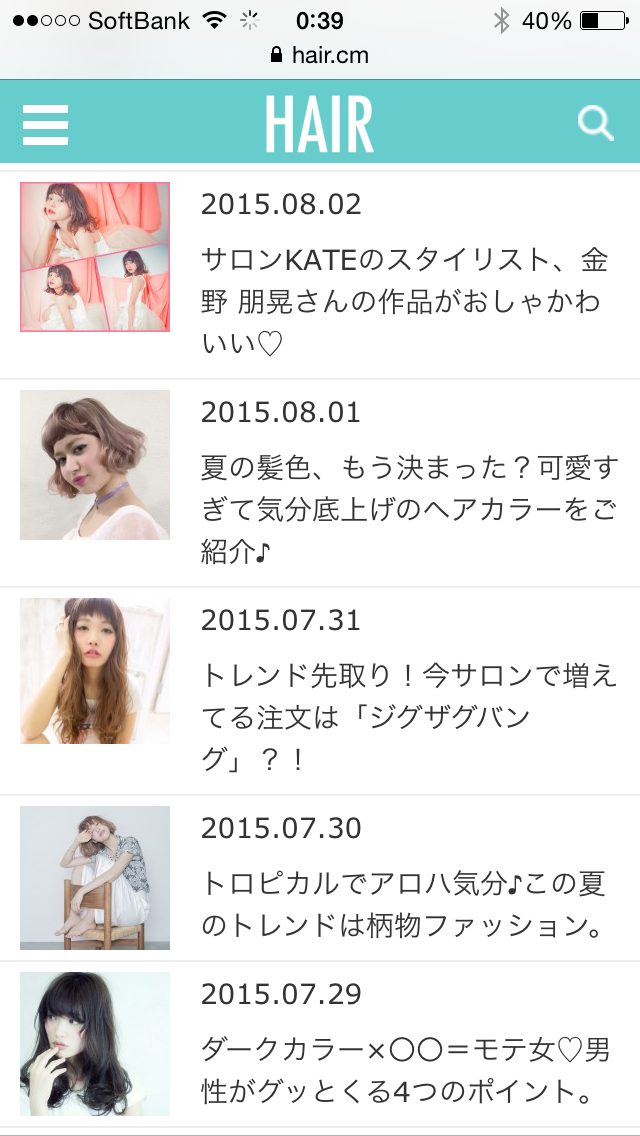640x1136 pixels.
Task: Open the search magnifier icon
Action: 596,123
